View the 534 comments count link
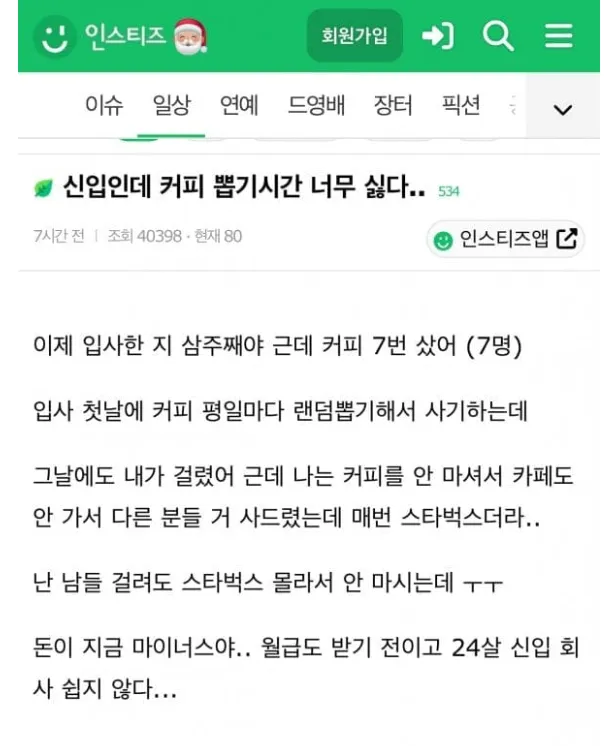The image size is (616, 746). [x=448, y=191]
